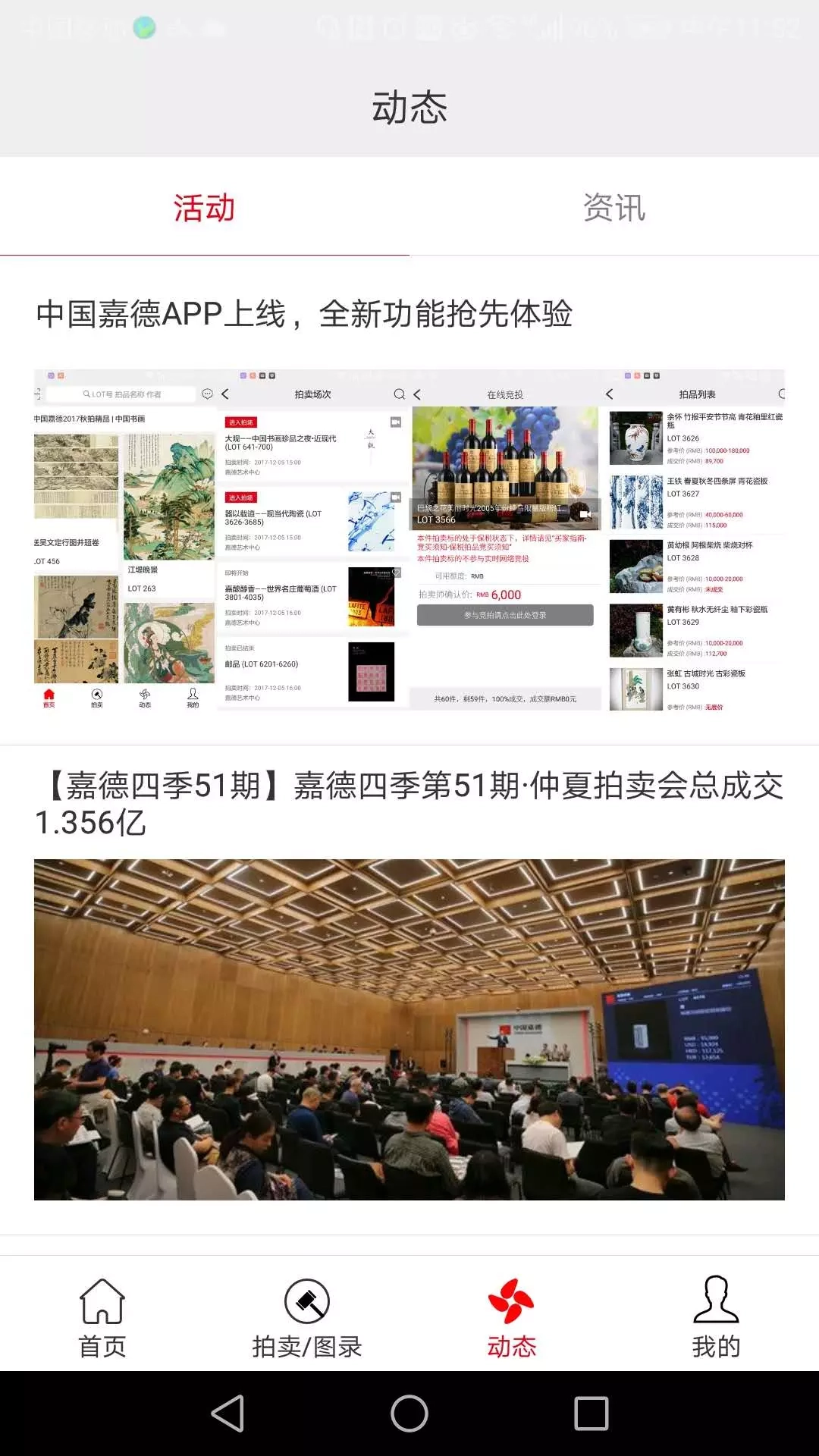Click the back chevron on the 在线竞投 screen
Screen dimensions: 819x1456
click(x=416, y=394)
